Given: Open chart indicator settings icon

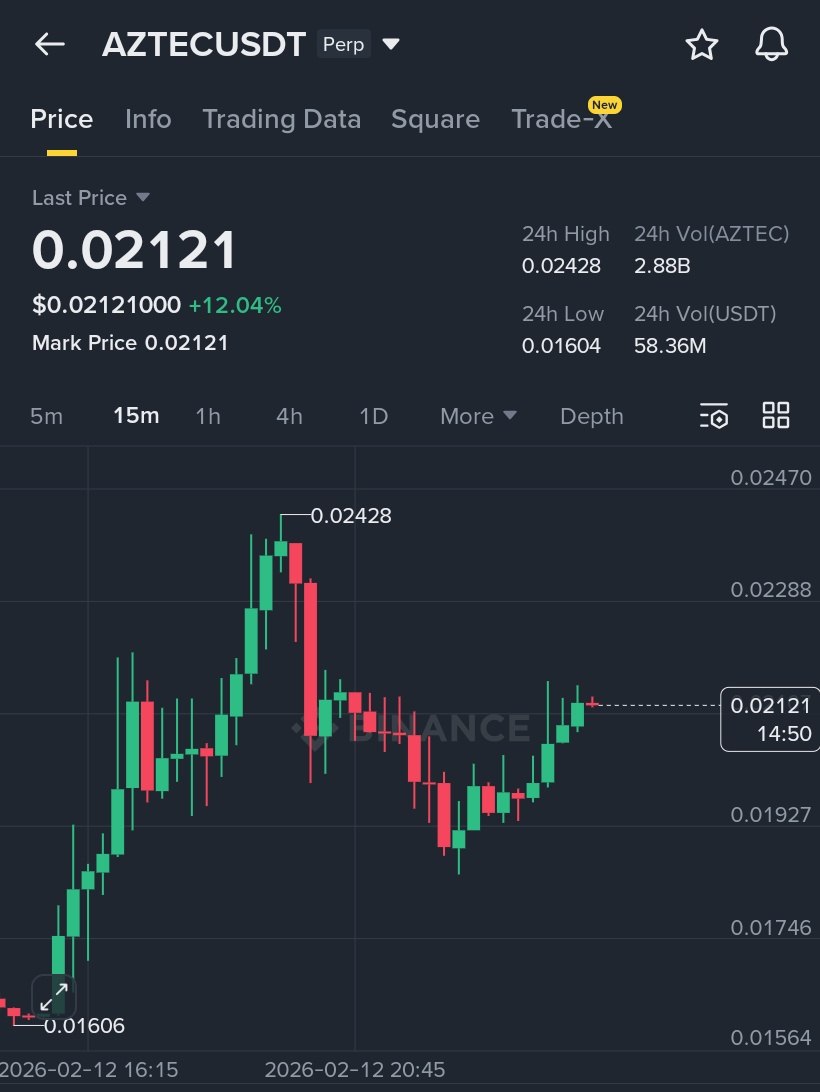Looking at the screenshot, I should [714, 416].
